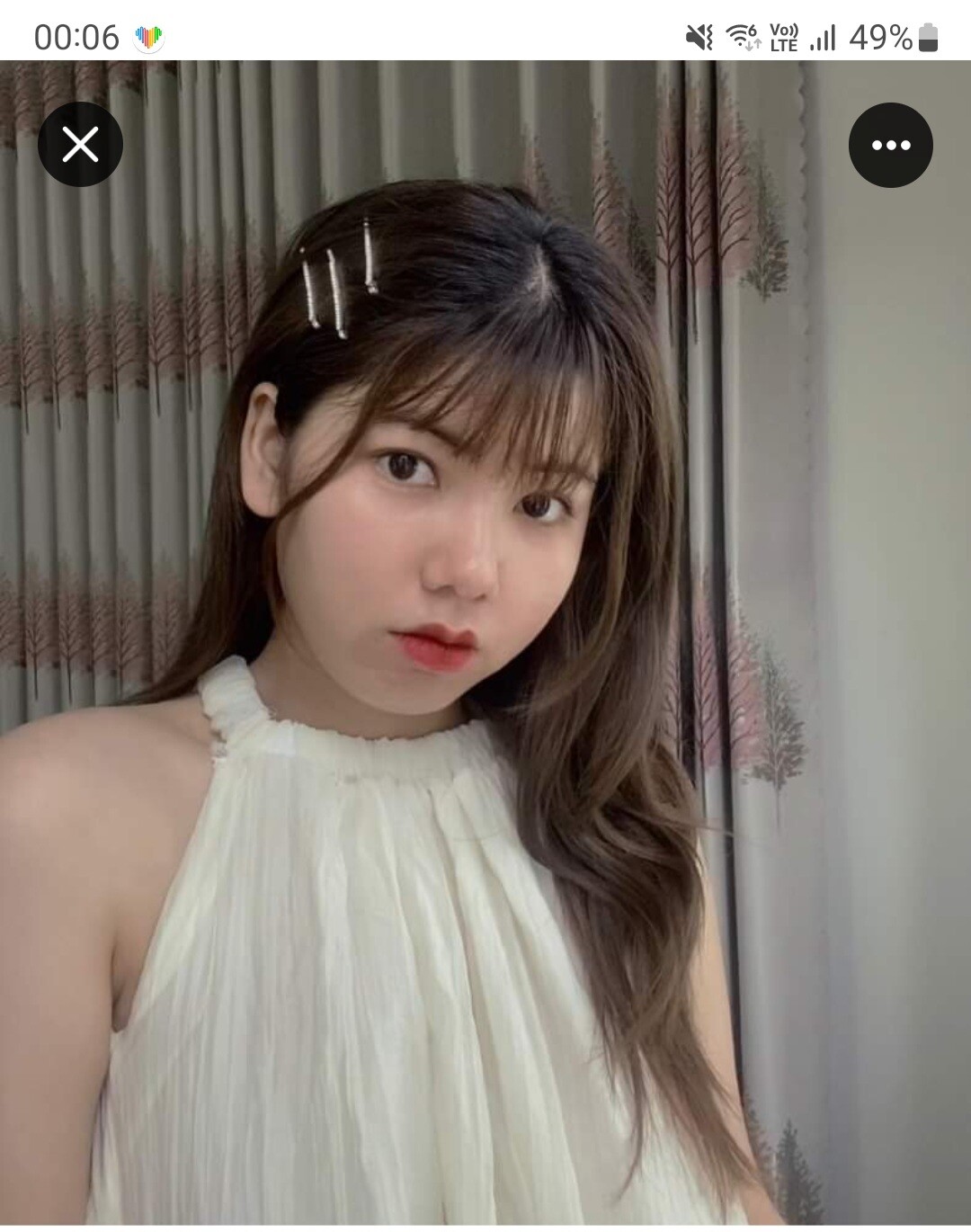Open the three-dot overflow menu
This screenshot has height=1232, width=971.
coord(890,145)
